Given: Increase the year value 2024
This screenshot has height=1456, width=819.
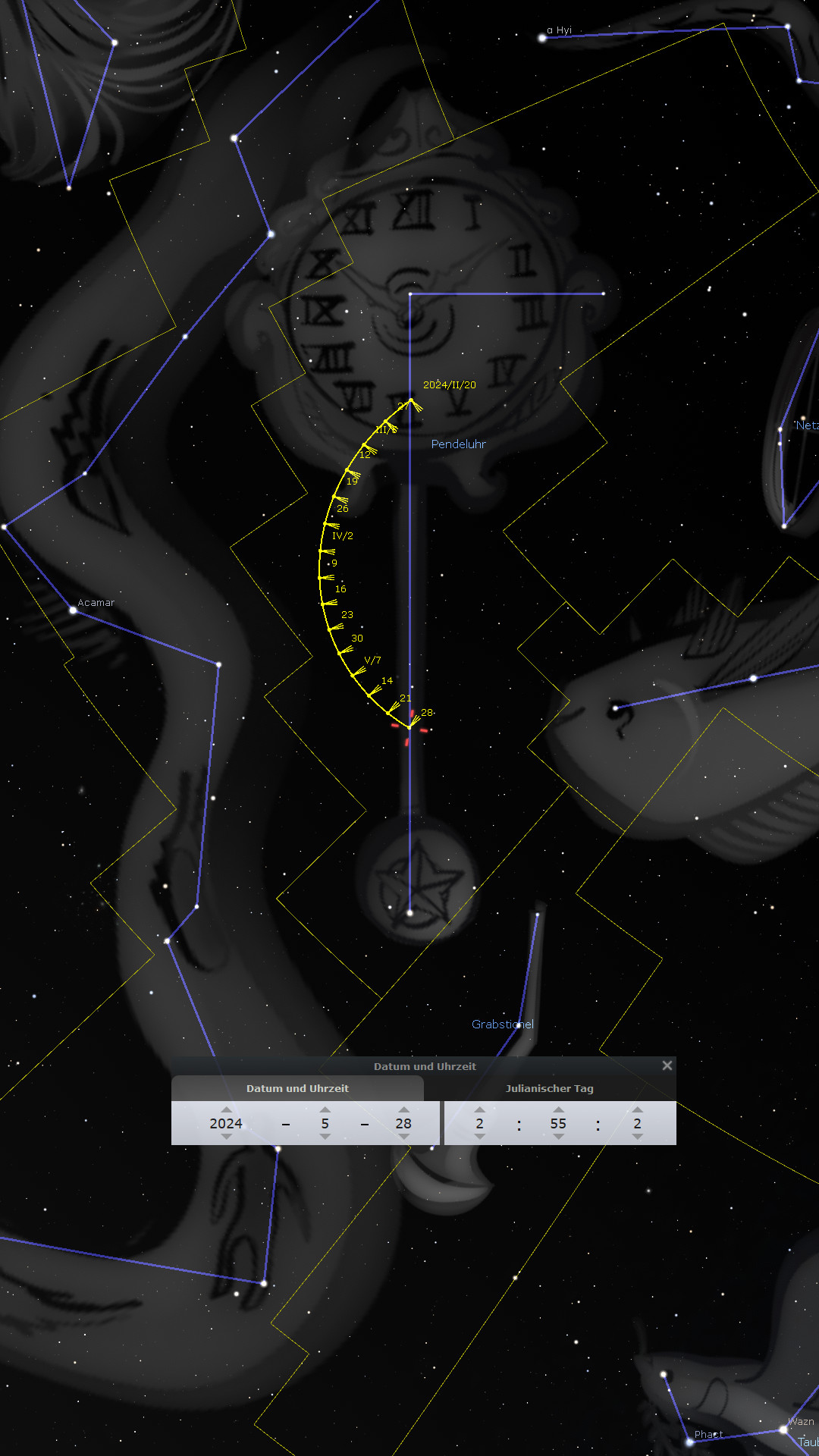Looking at the screenshot, I should pyautogui.click(x=226, y=1109).
